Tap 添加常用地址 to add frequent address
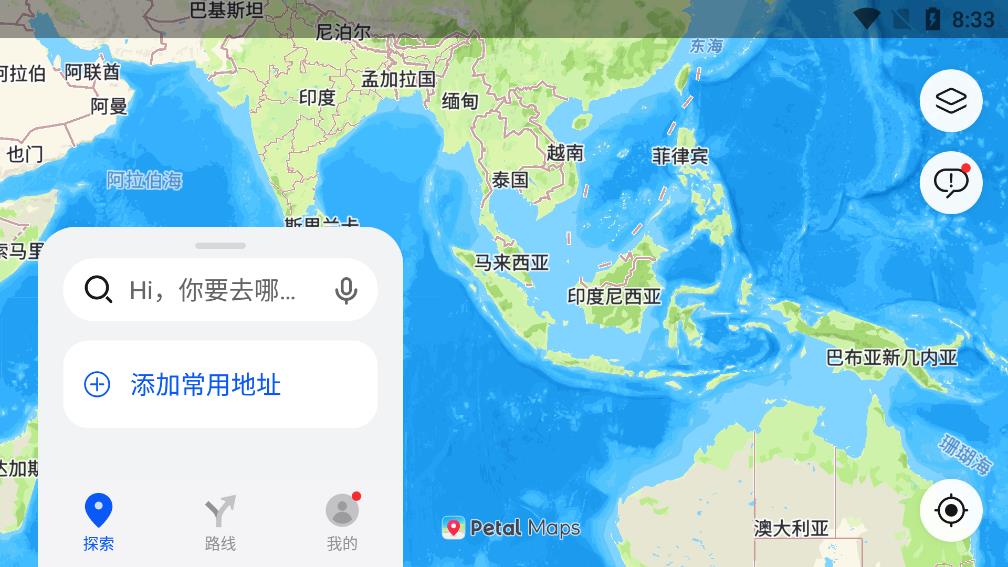The height and width of the screenshot is (567, 1008). tap(205, 385)
